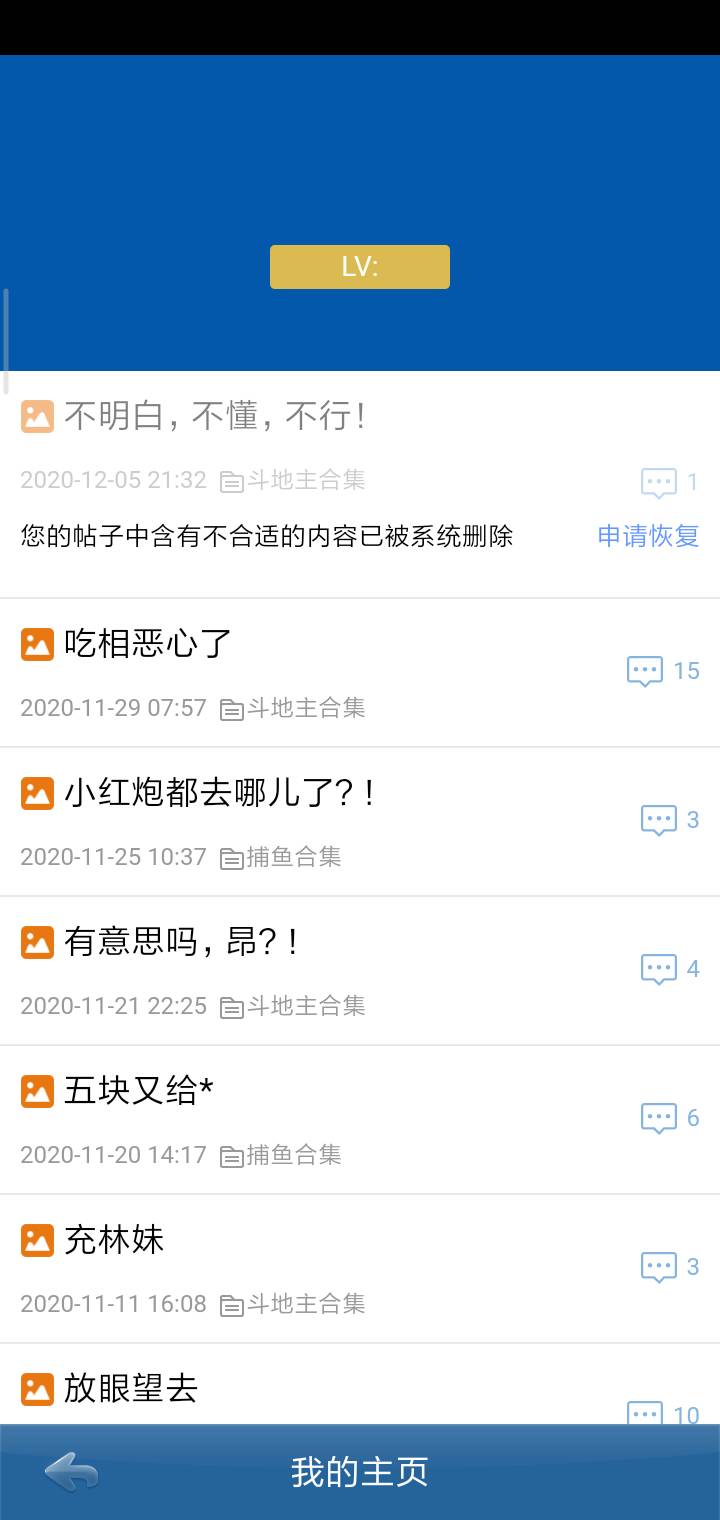Click comment icon showing 10 on 放眼望去 post
This screenshot has width=720, height=1520.
click(644, 1412)
